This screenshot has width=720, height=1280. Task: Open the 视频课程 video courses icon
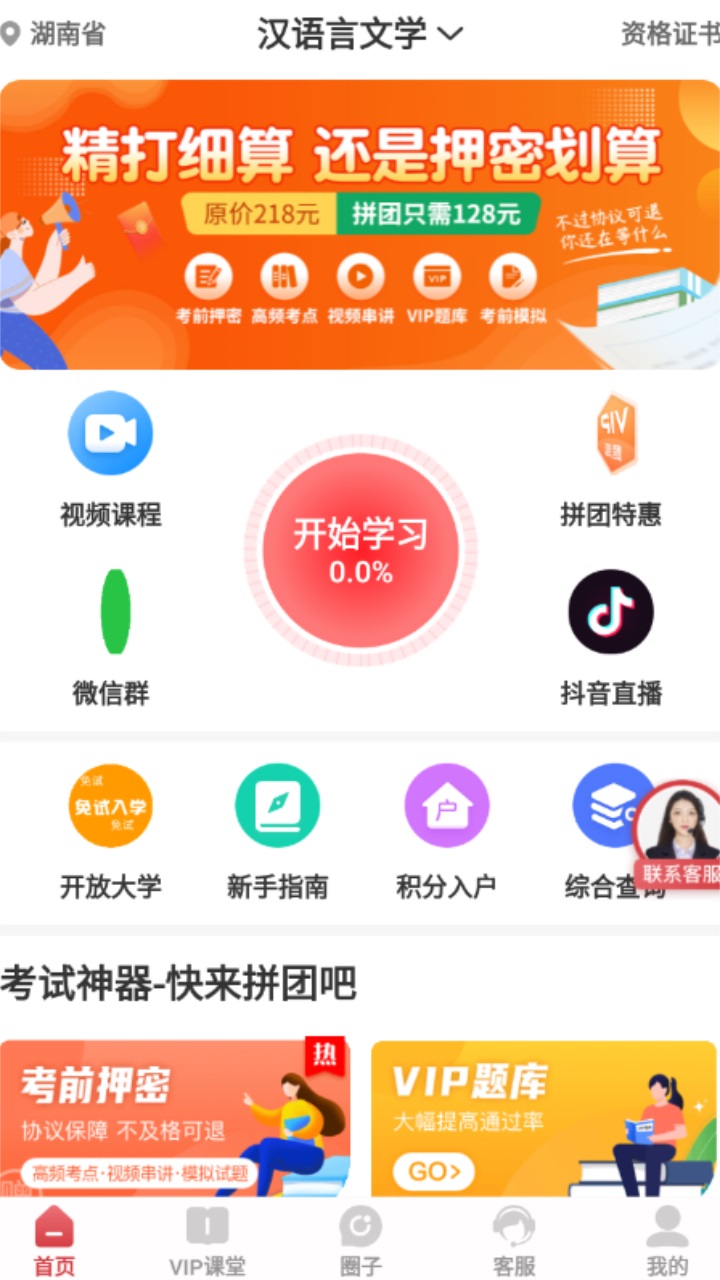(x=110, y=432)
